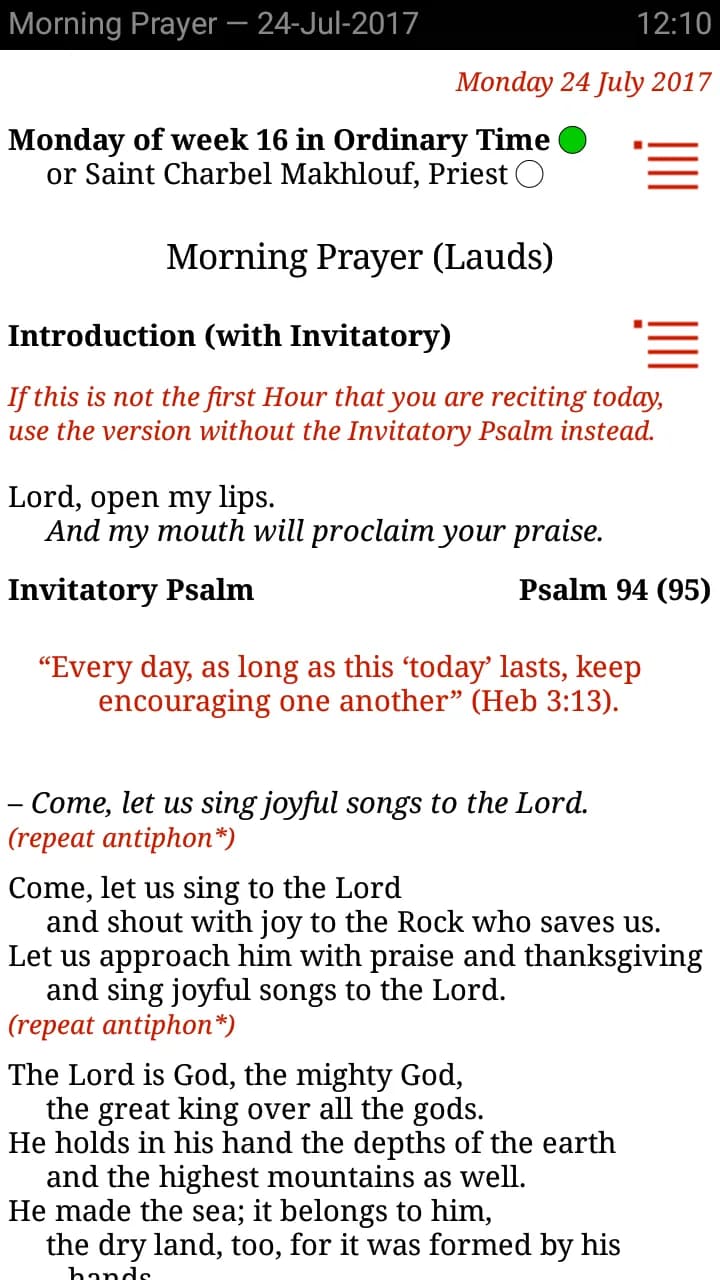Toggle the Invitatory Psalm inclusion
This screenshot has height=1280, width=720.
pyautogui.click(x=130, y=590)
